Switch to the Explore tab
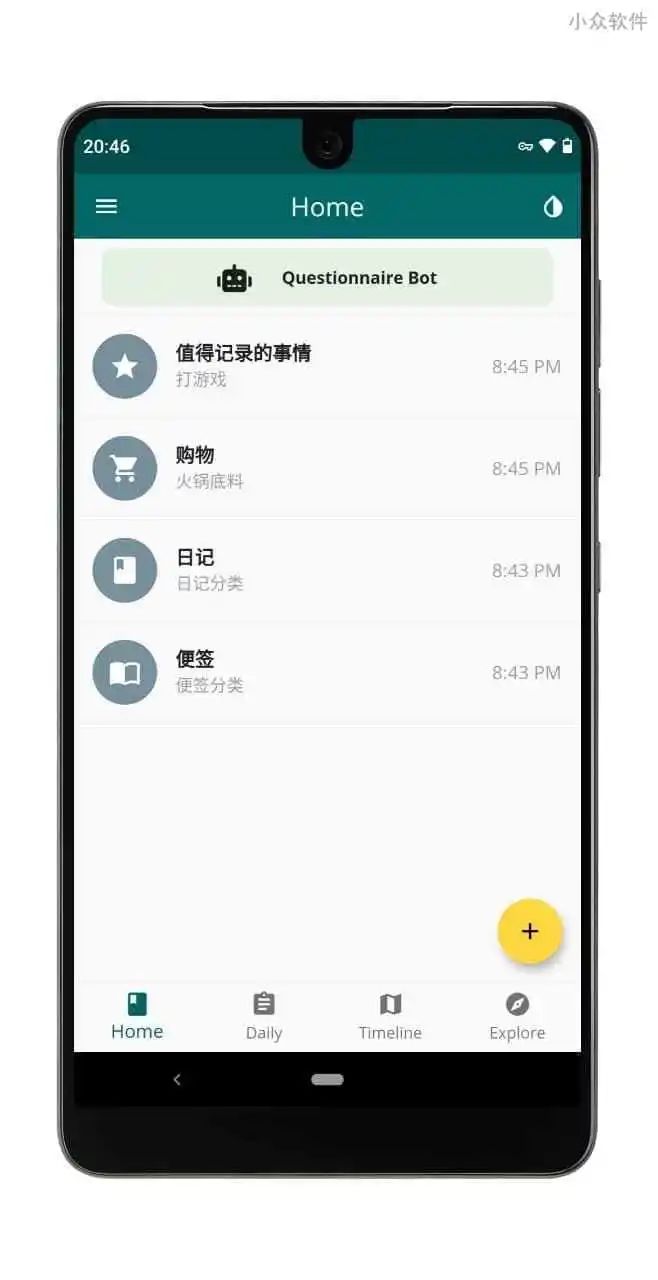The image size is (658, 1280). (x=517, y=1016)
